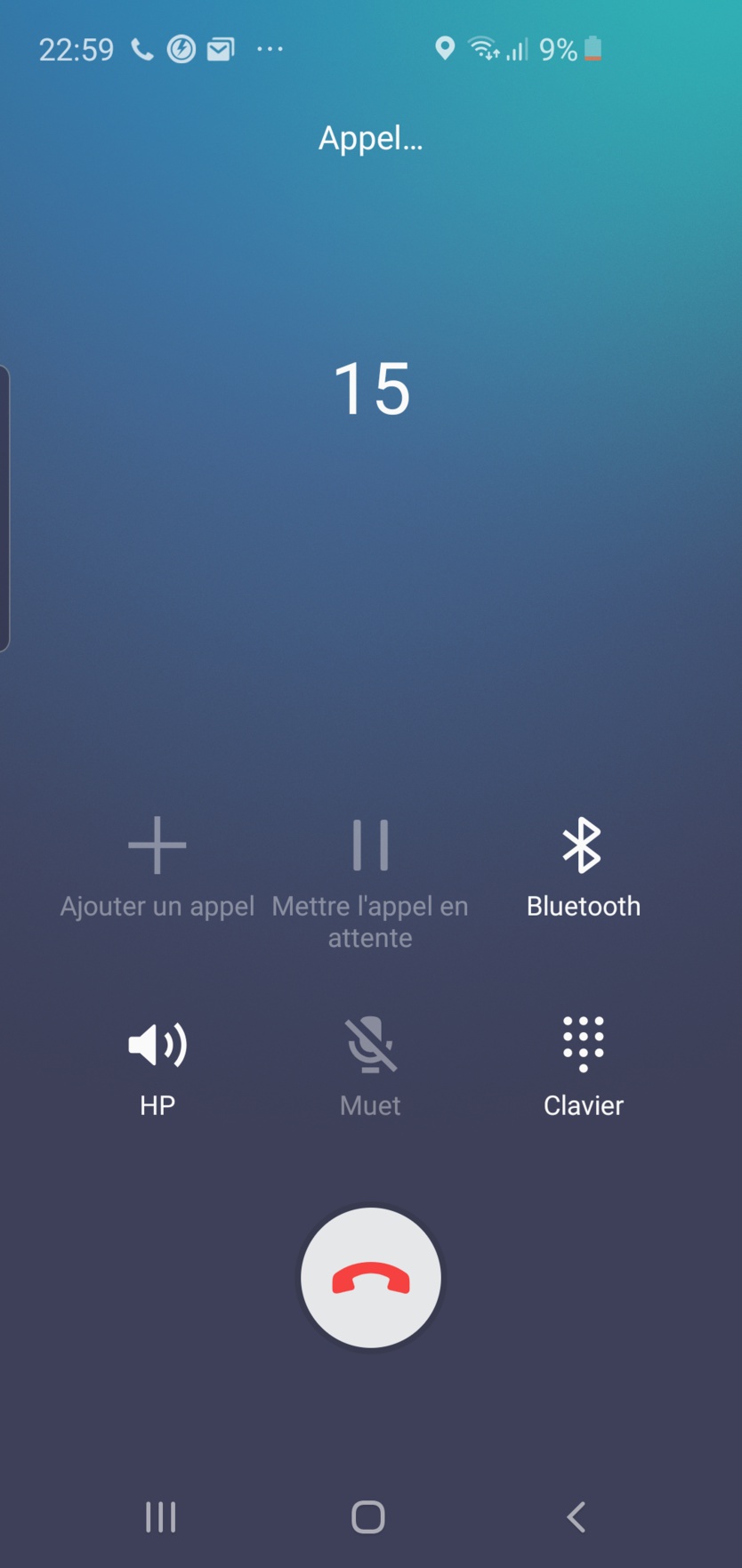Image resolution: width=742 pixels, height=1568 pixels.
Task: Open recent apps from the navigation bar
Action: (161, 1517)
